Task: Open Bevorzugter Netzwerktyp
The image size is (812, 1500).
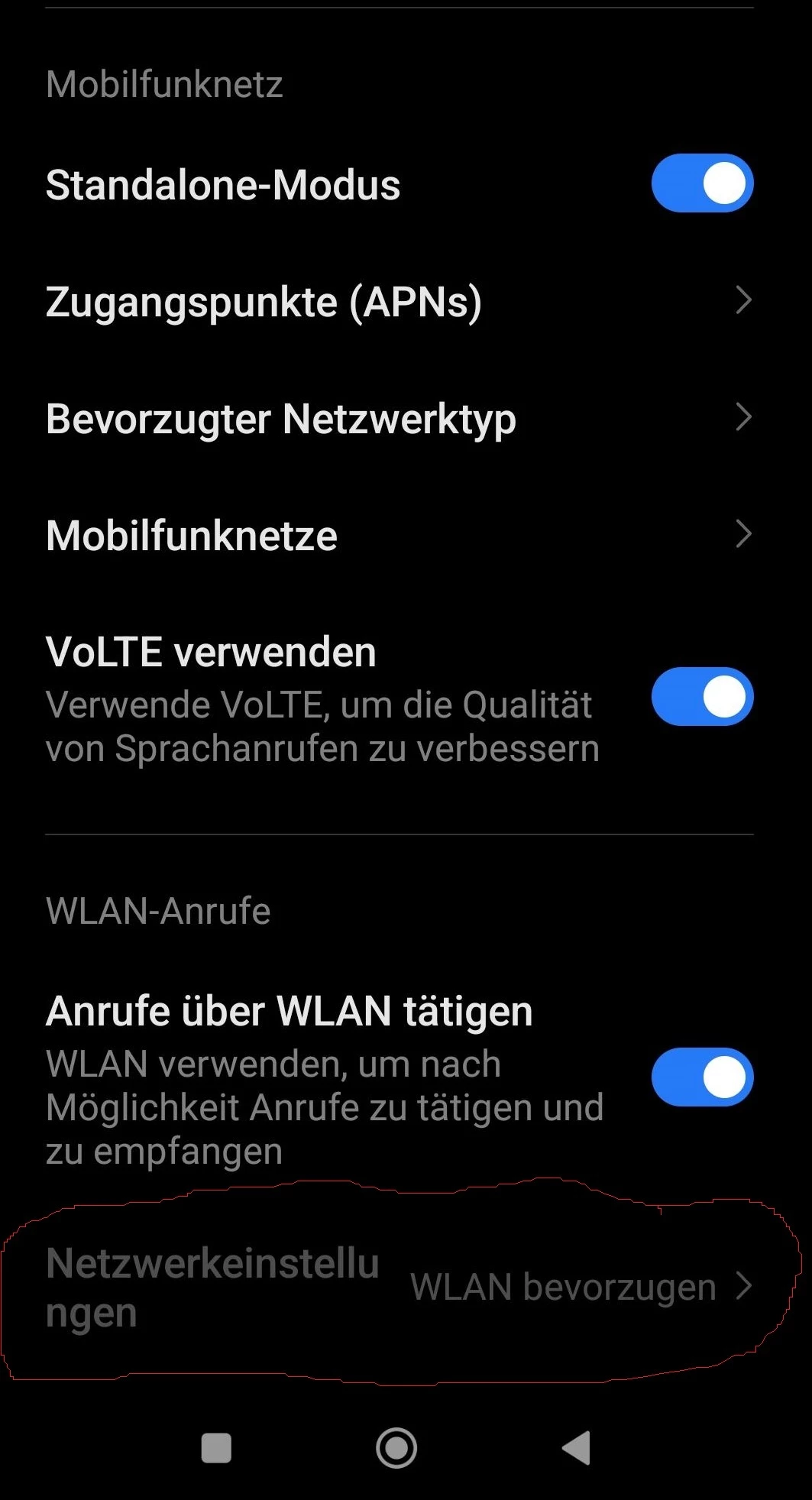Action: tap(397, 419)
